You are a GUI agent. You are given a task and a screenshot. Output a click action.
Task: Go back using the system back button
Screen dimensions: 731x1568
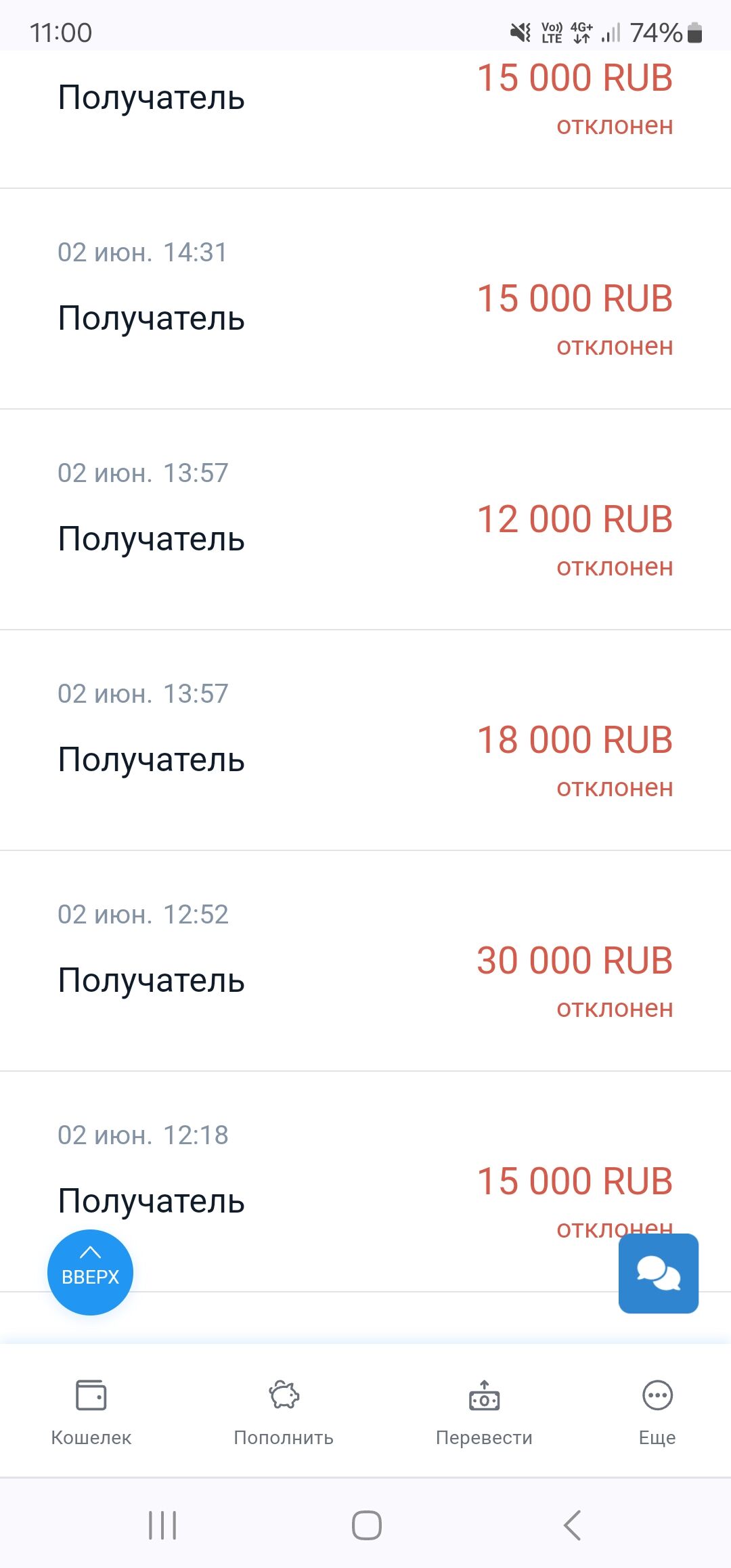pyautogui.click(x=572, y=1525)
